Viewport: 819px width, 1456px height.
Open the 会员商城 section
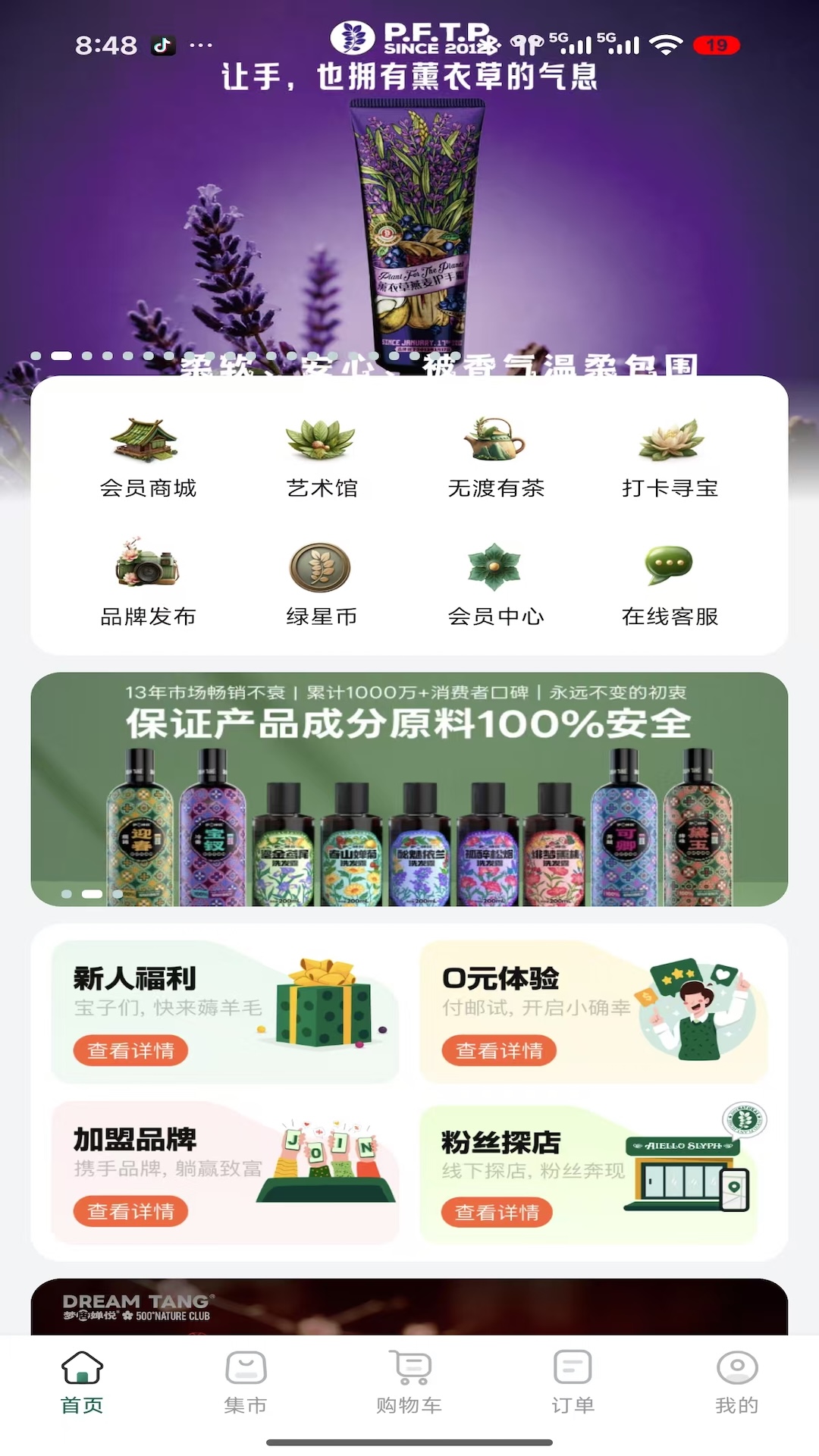click(149, 461)
